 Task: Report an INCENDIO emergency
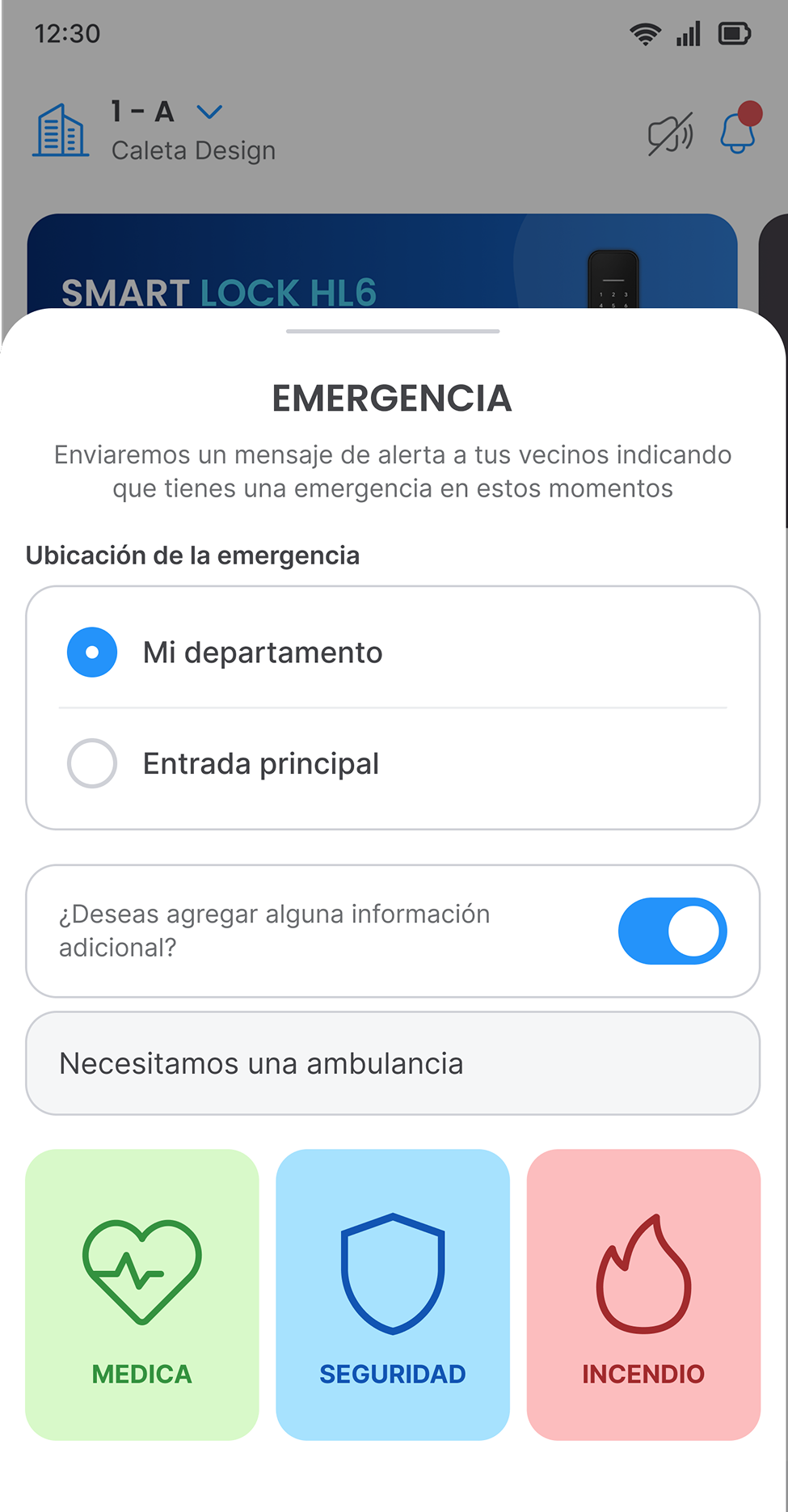(x=643, y=1294)
